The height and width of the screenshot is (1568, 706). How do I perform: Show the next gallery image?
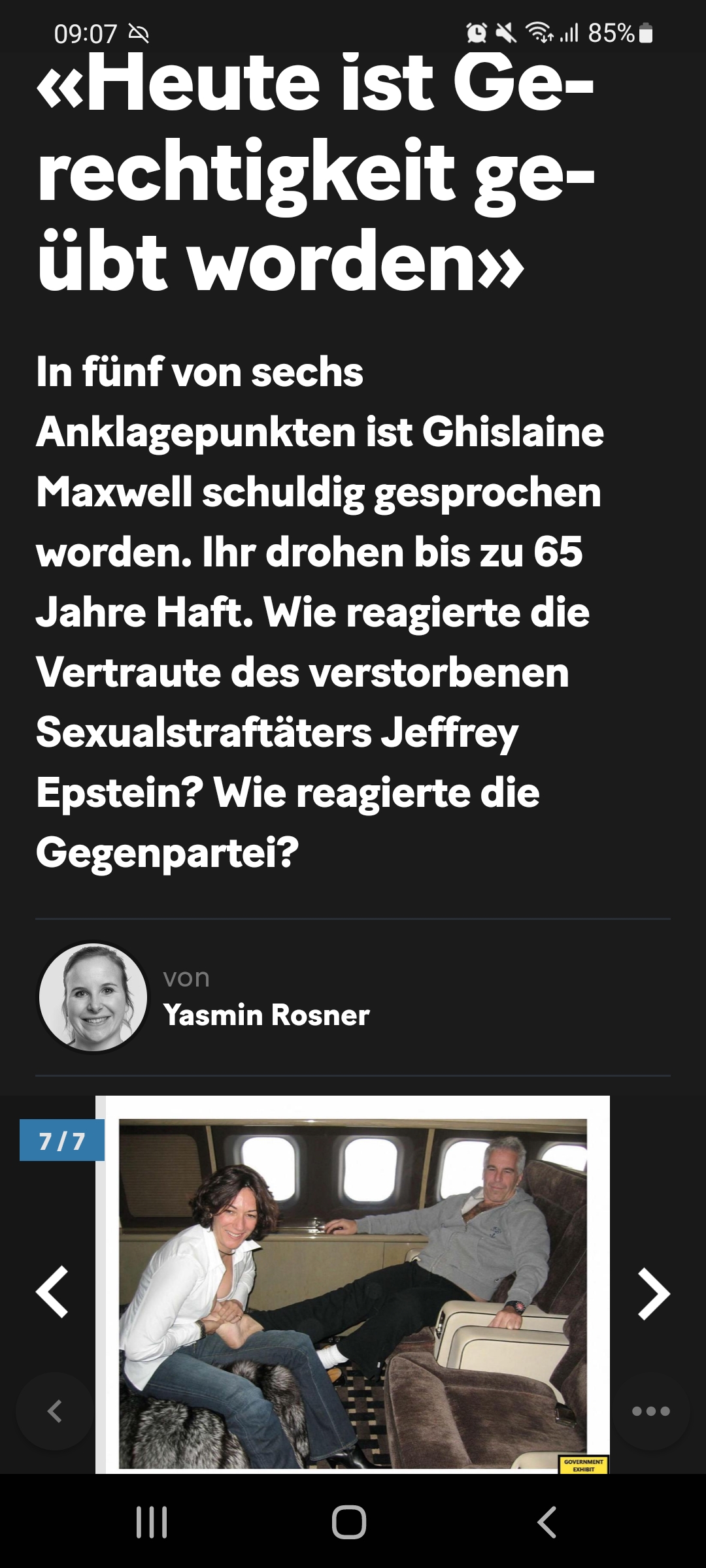point(654,1294)
